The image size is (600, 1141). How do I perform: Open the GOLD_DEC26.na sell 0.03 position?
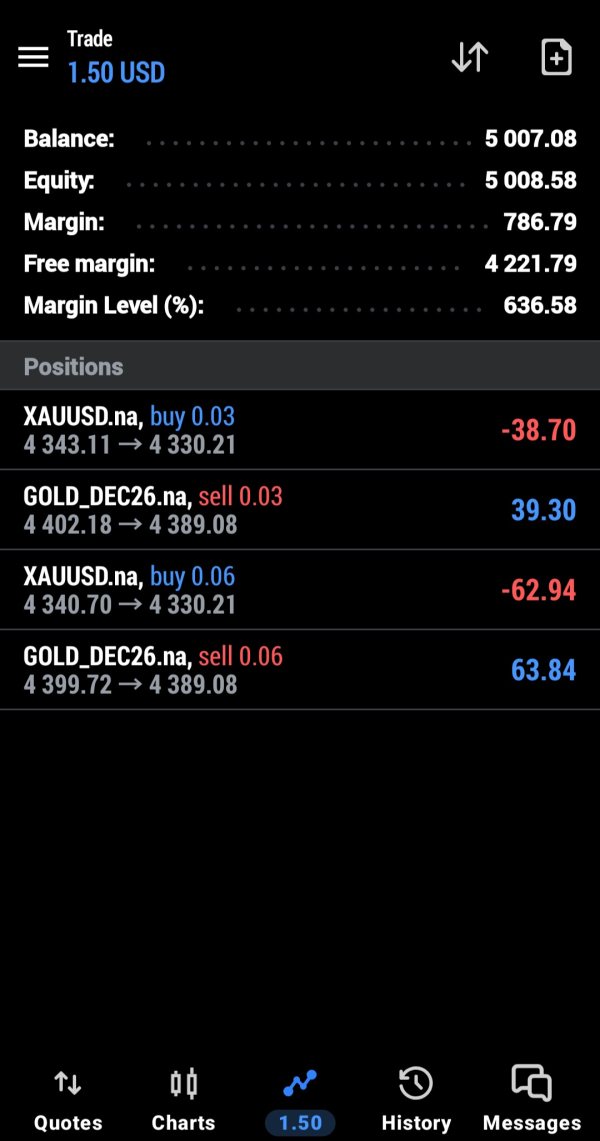[x=300, y=510]
